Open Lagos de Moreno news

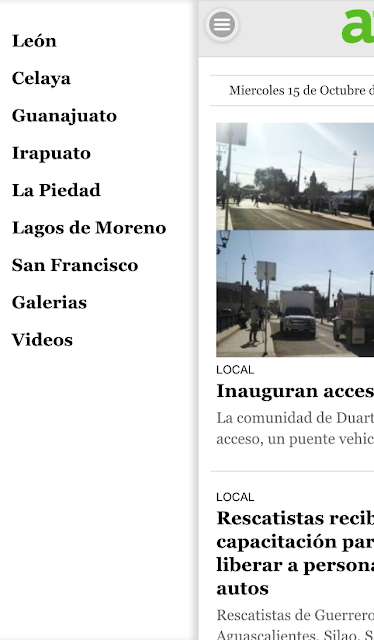pos(89,228)
